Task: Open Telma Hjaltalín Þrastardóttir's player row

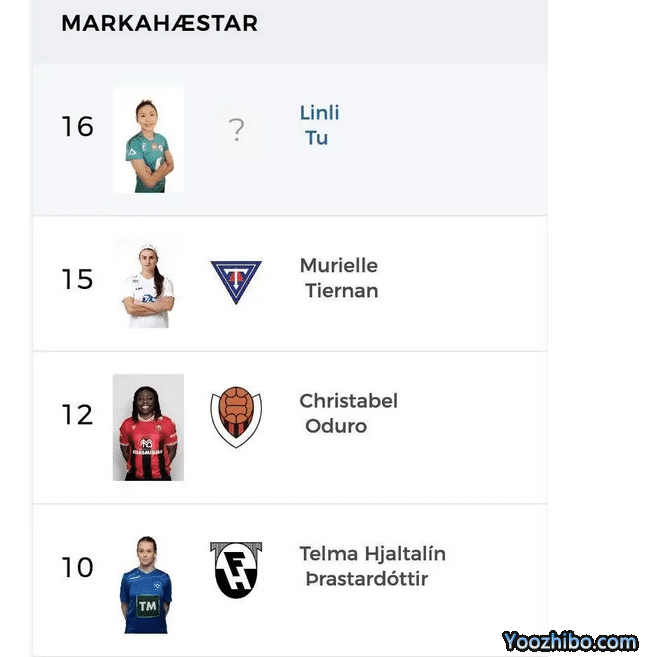Action: (372, 566)
